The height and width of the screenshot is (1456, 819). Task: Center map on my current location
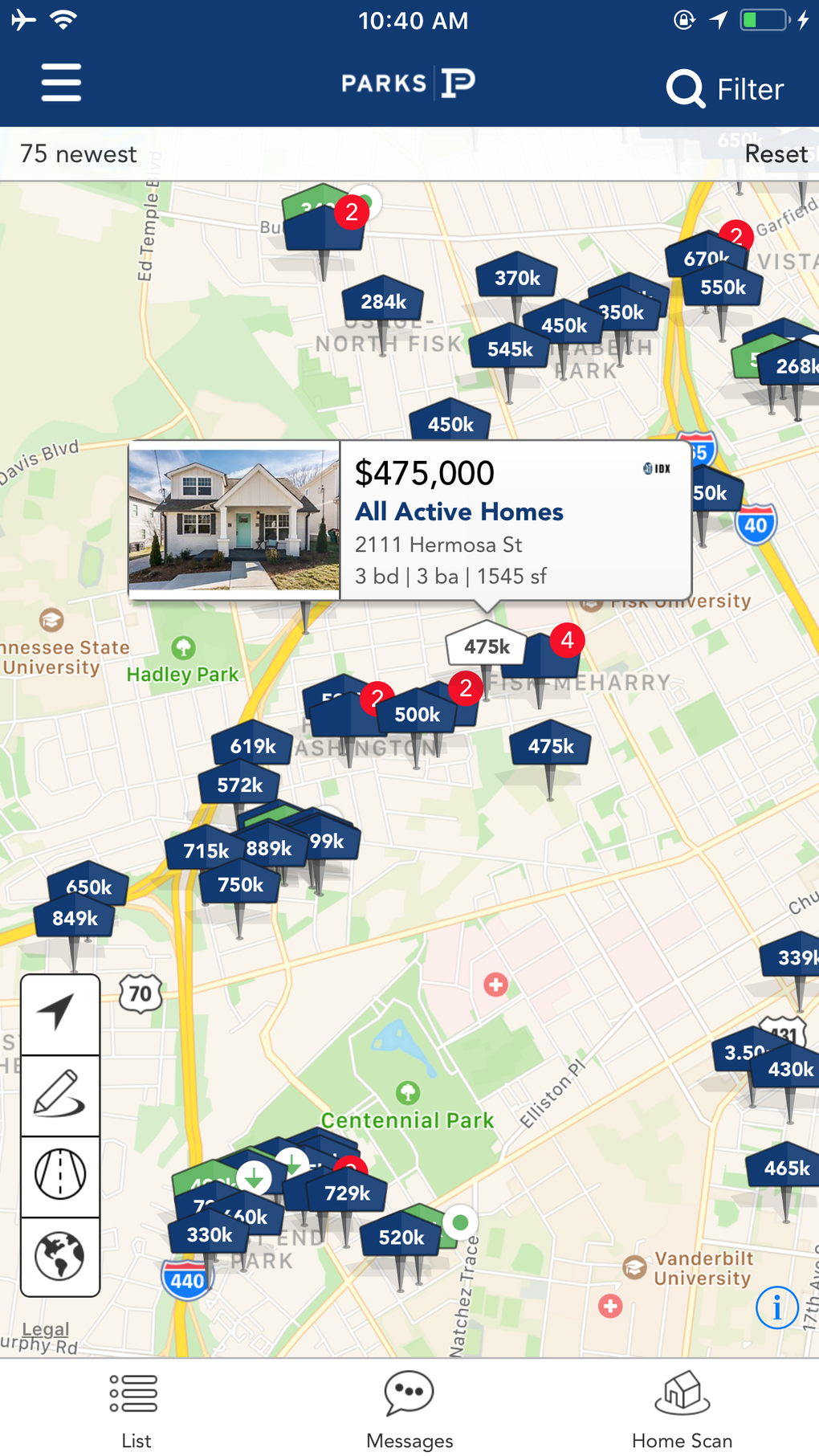point(60,1013)
